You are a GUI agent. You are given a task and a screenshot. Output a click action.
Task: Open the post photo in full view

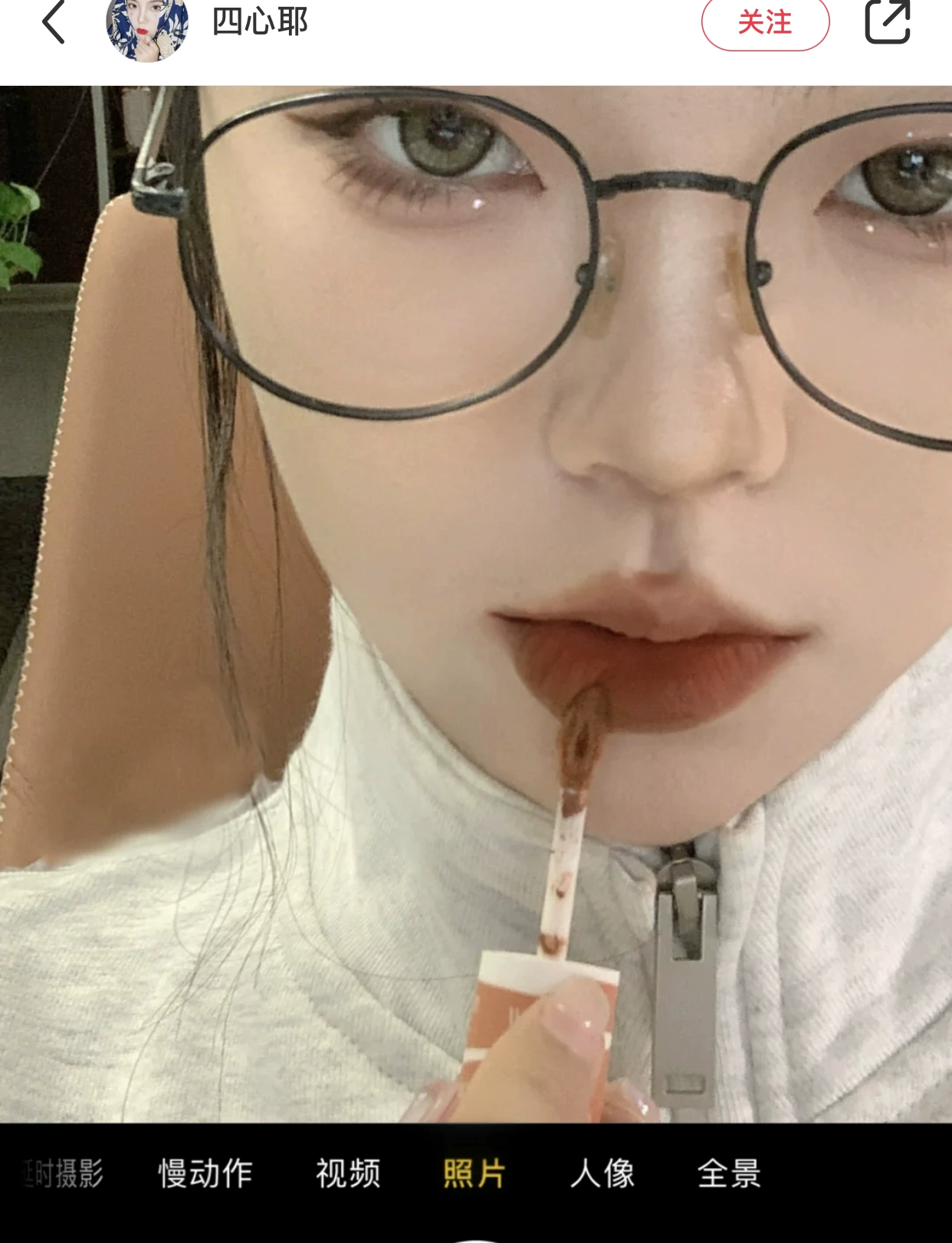click(476, 604)
